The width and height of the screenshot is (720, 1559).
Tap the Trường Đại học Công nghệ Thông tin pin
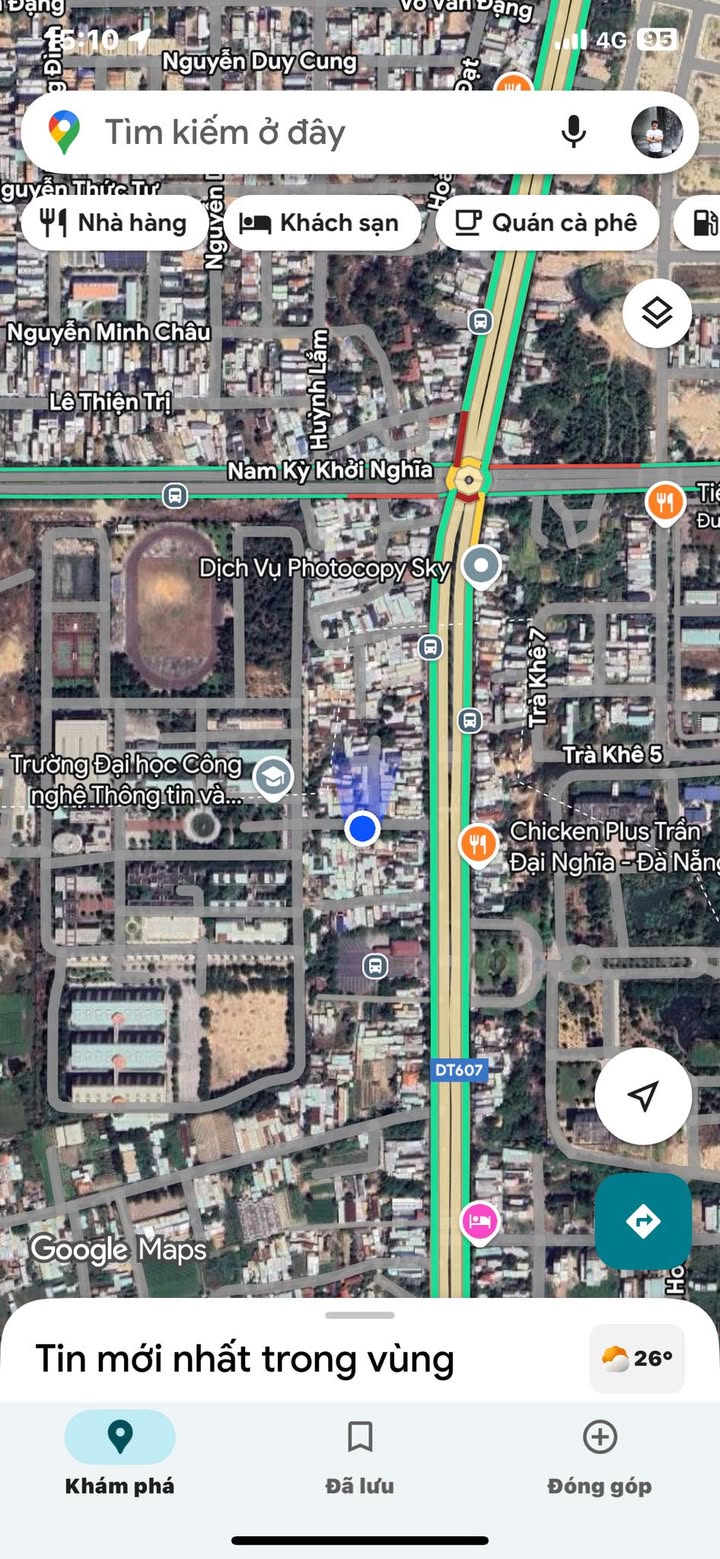coord(273,777)
